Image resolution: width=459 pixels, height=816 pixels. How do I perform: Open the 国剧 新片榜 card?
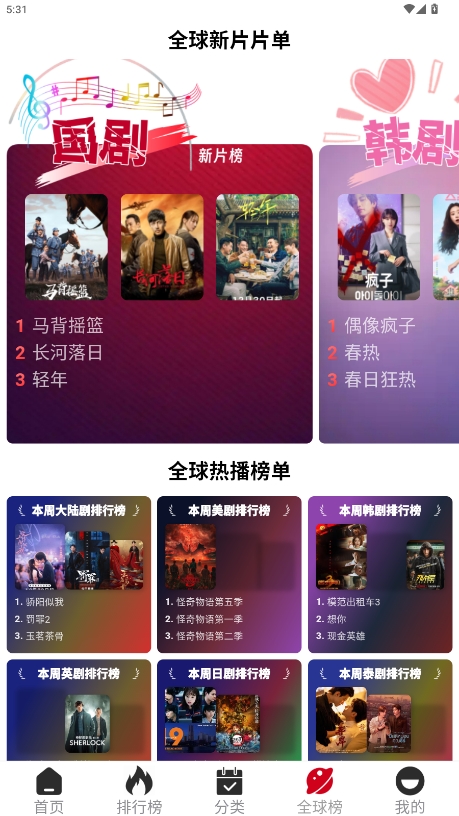coord(160,294)
